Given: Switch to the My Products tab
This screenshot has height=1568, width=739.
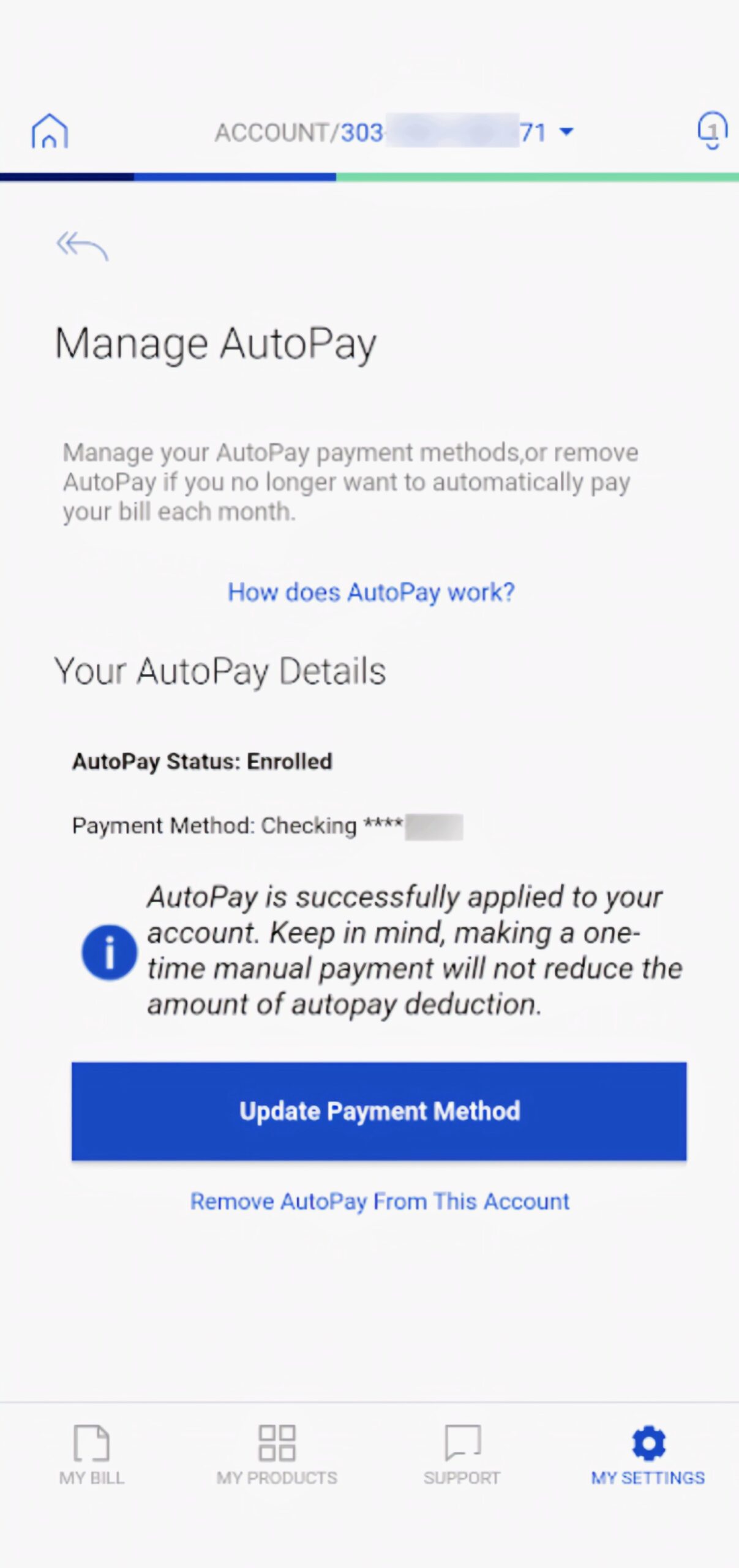Looking at the screenshot, I should pyautogui.click(x=277, y=1455).
